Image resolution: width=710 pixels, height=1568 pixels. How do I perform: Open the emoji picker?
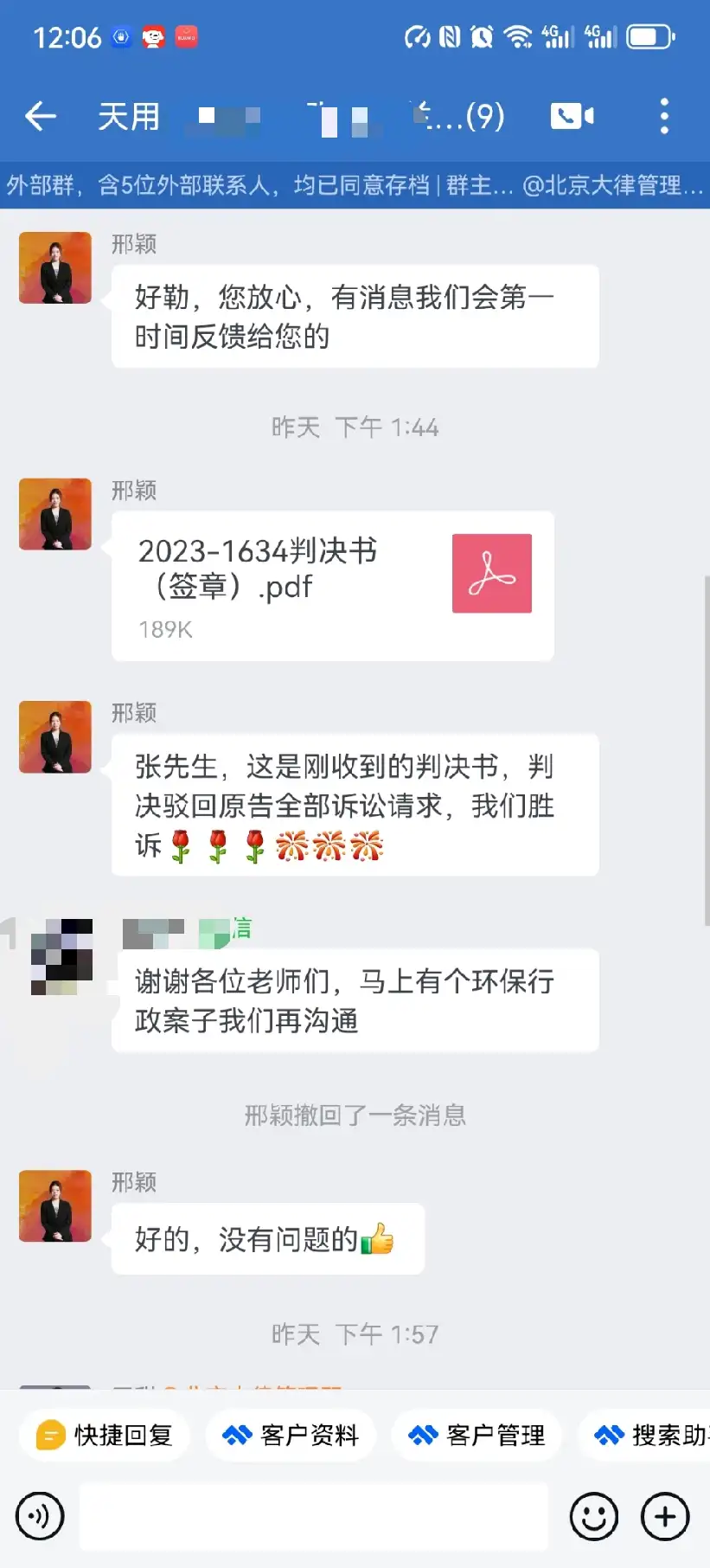pyautogui.click(x=594, y=1516)
